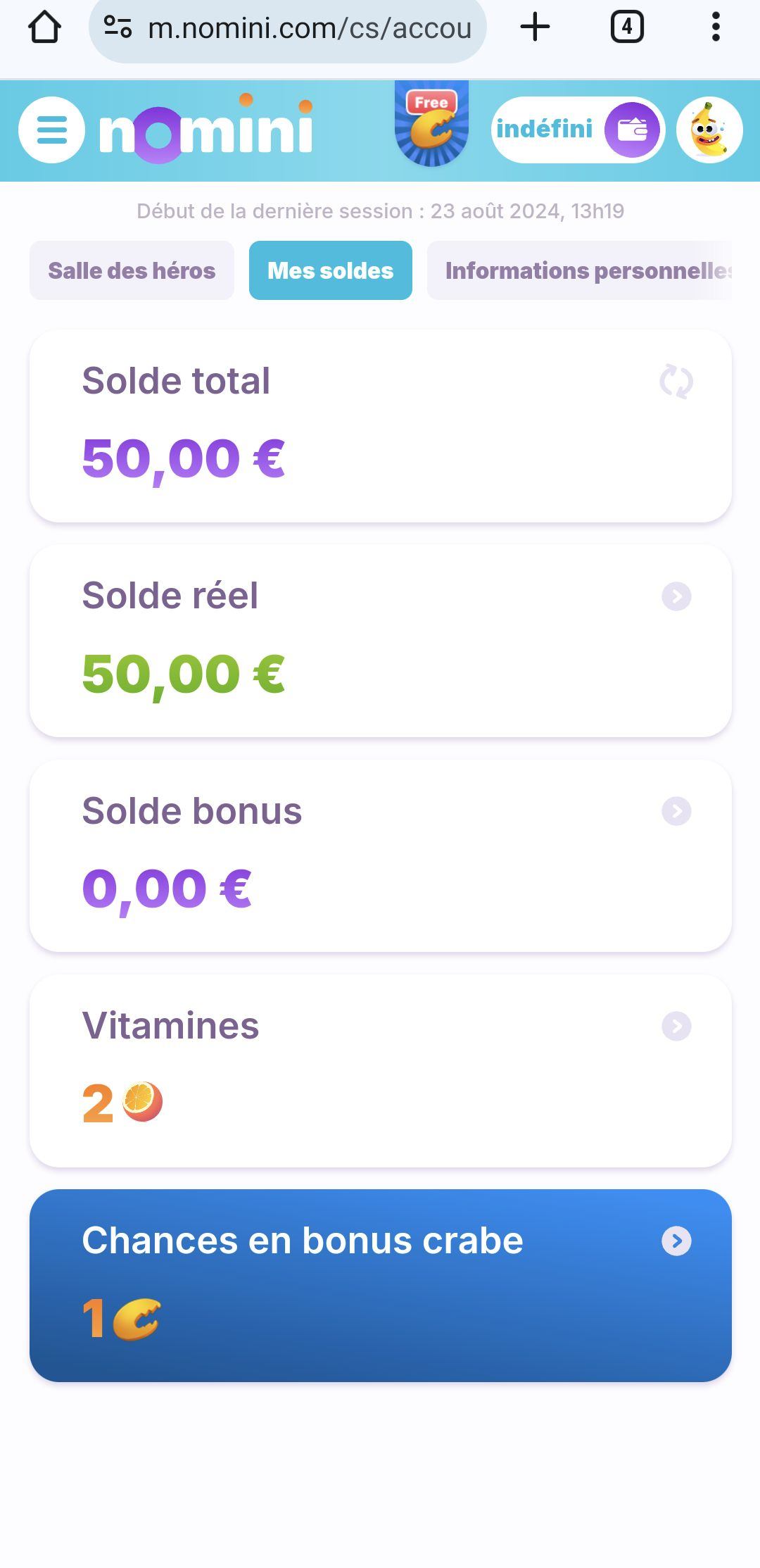Select the Mes soldes tab
The width and height of the screenshot is (760, 1568).
330,270
